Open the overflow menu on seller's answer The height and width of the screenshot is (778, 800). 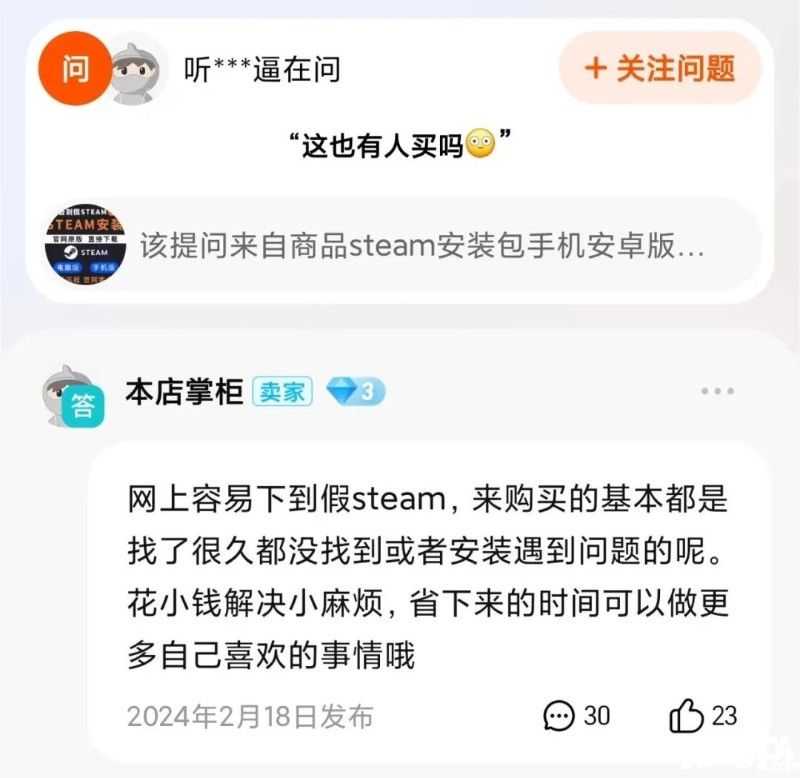click(717, 392)
